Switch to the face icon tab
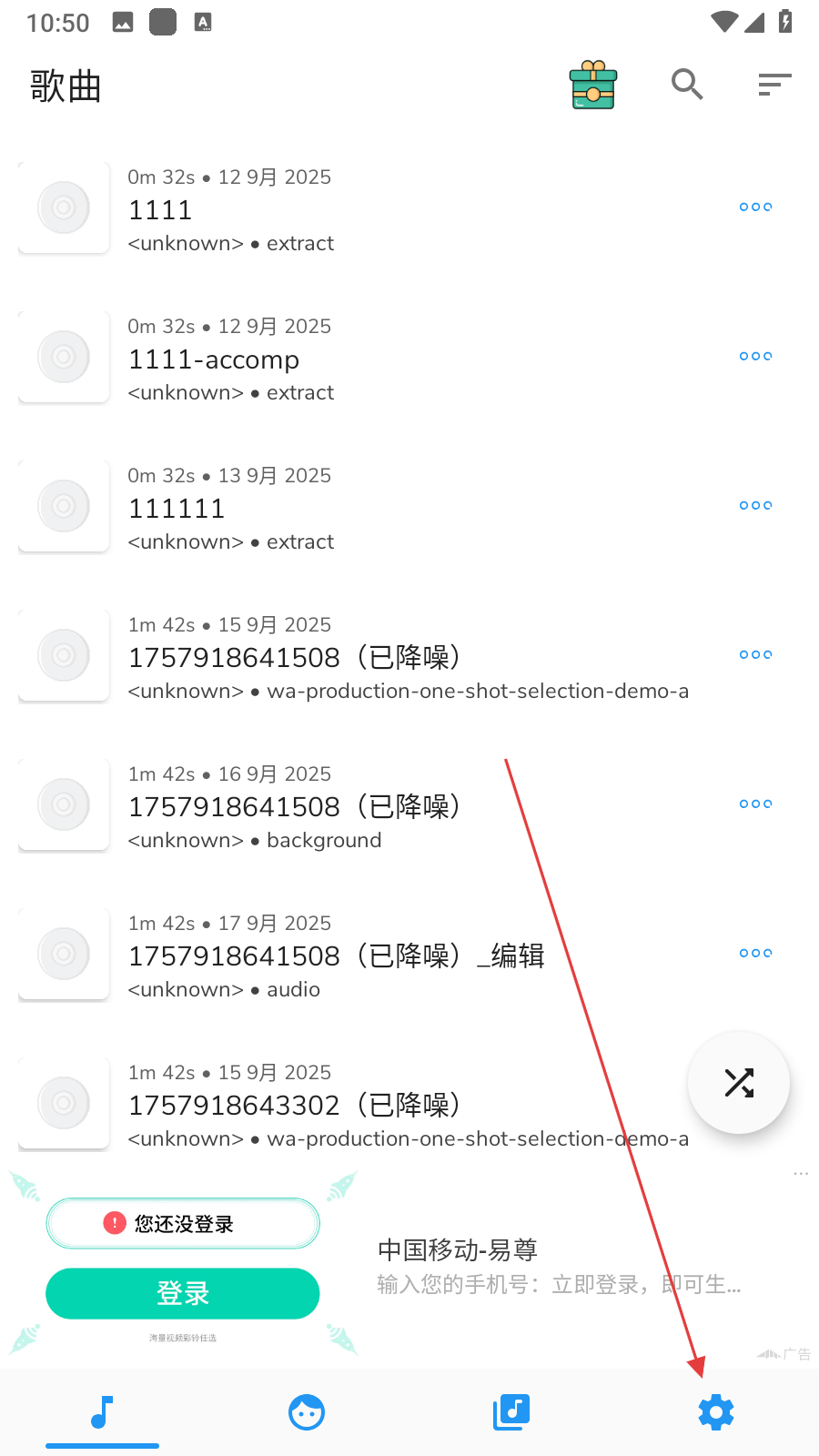Image resolution: width=819 pixels, height=1456 pixels. point(307,1412)
